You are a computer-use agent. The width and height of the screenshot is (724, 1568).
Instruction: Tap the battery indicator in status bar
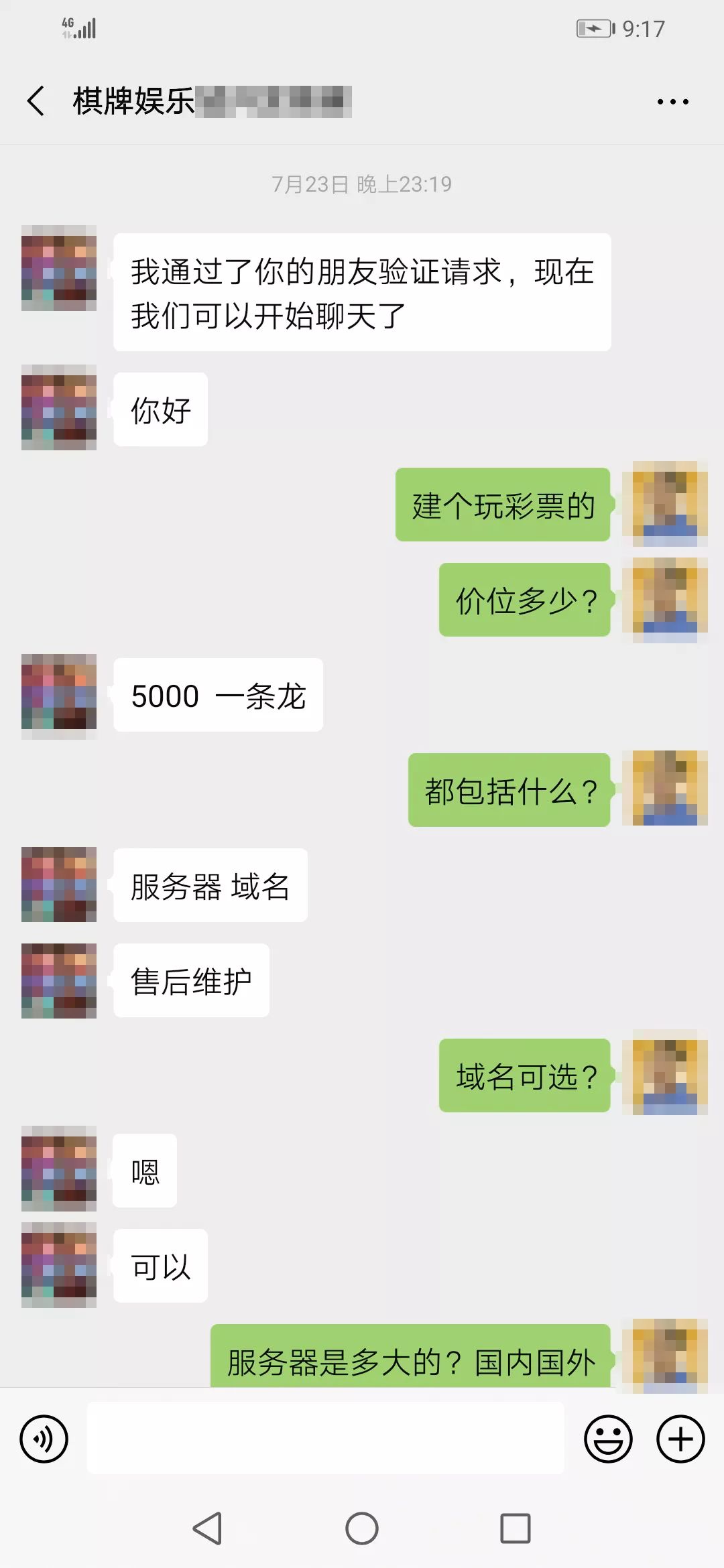[x=595, y=29]
